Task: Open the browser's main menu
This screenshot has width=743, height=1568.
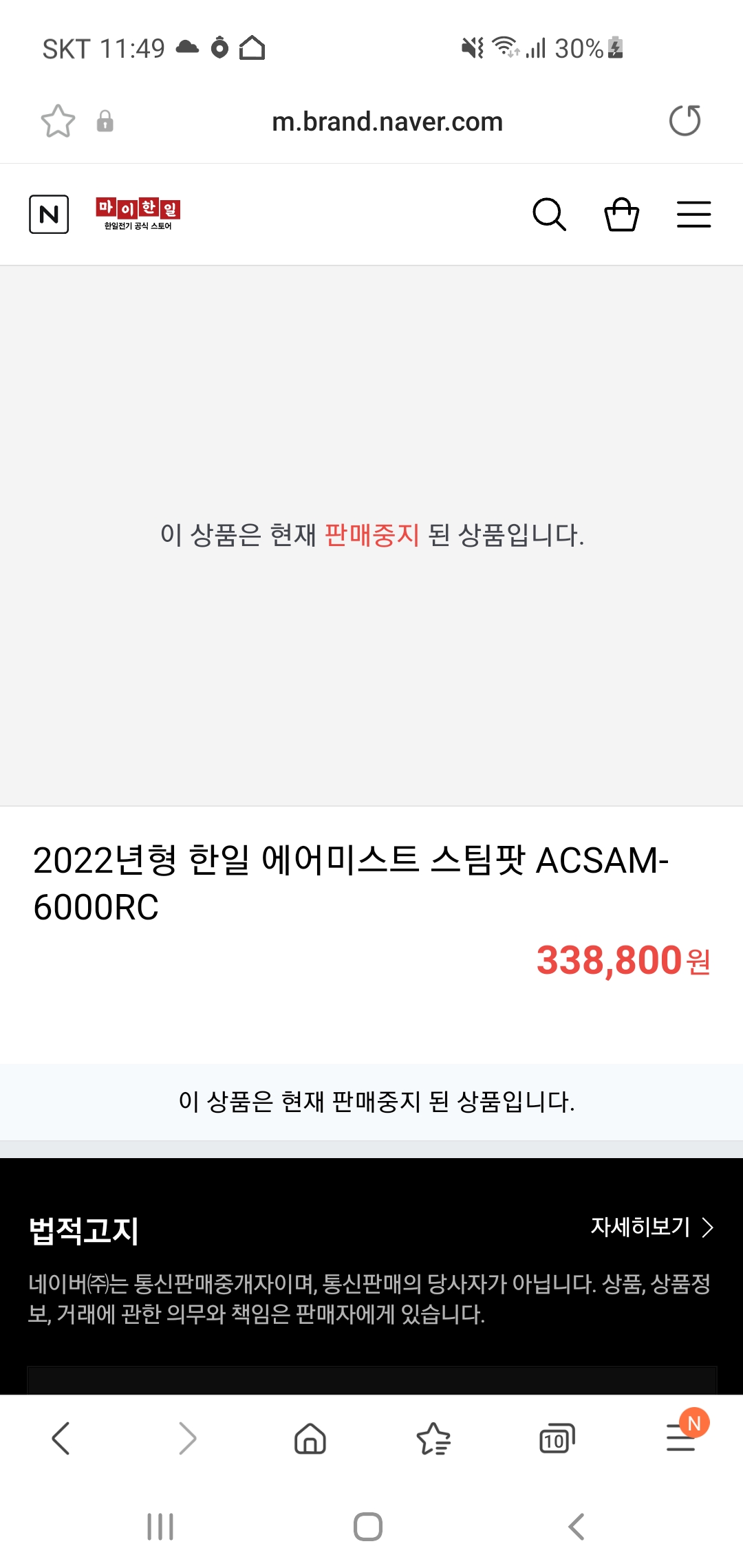Action: (682, 1437)
